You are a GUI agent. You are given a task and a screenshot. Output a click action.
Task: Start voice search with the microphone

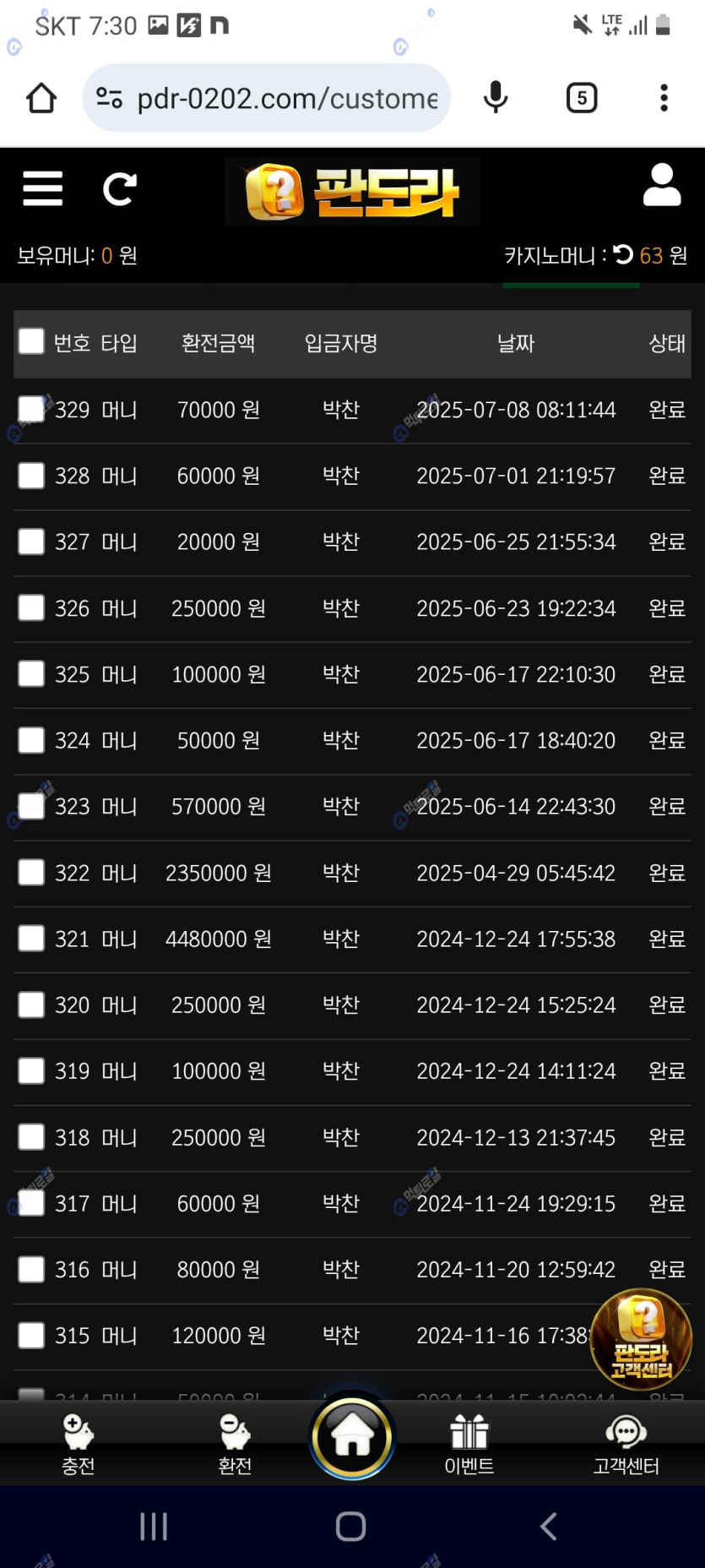tap(496, 99)
